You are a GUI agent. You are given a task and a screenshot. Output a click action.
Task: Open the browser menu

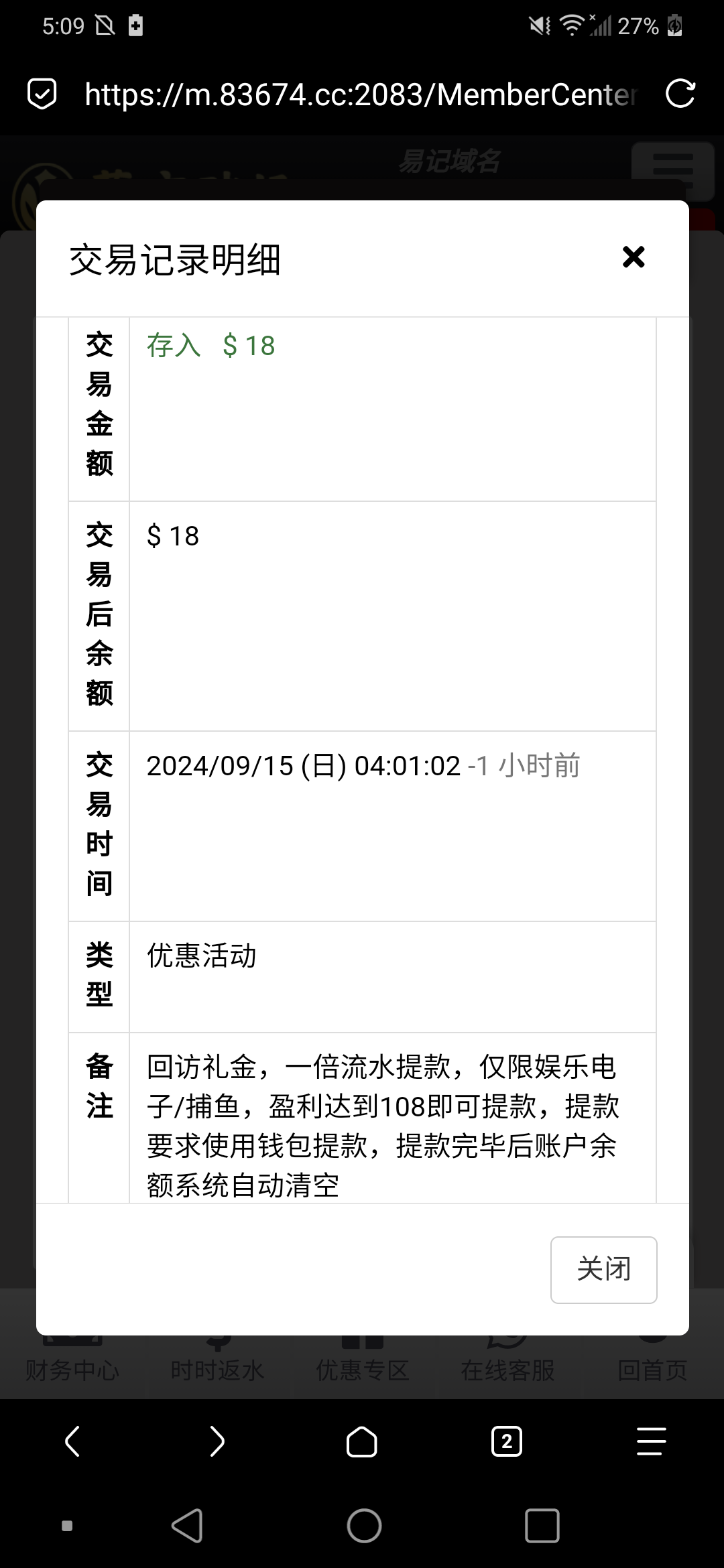651,1441
